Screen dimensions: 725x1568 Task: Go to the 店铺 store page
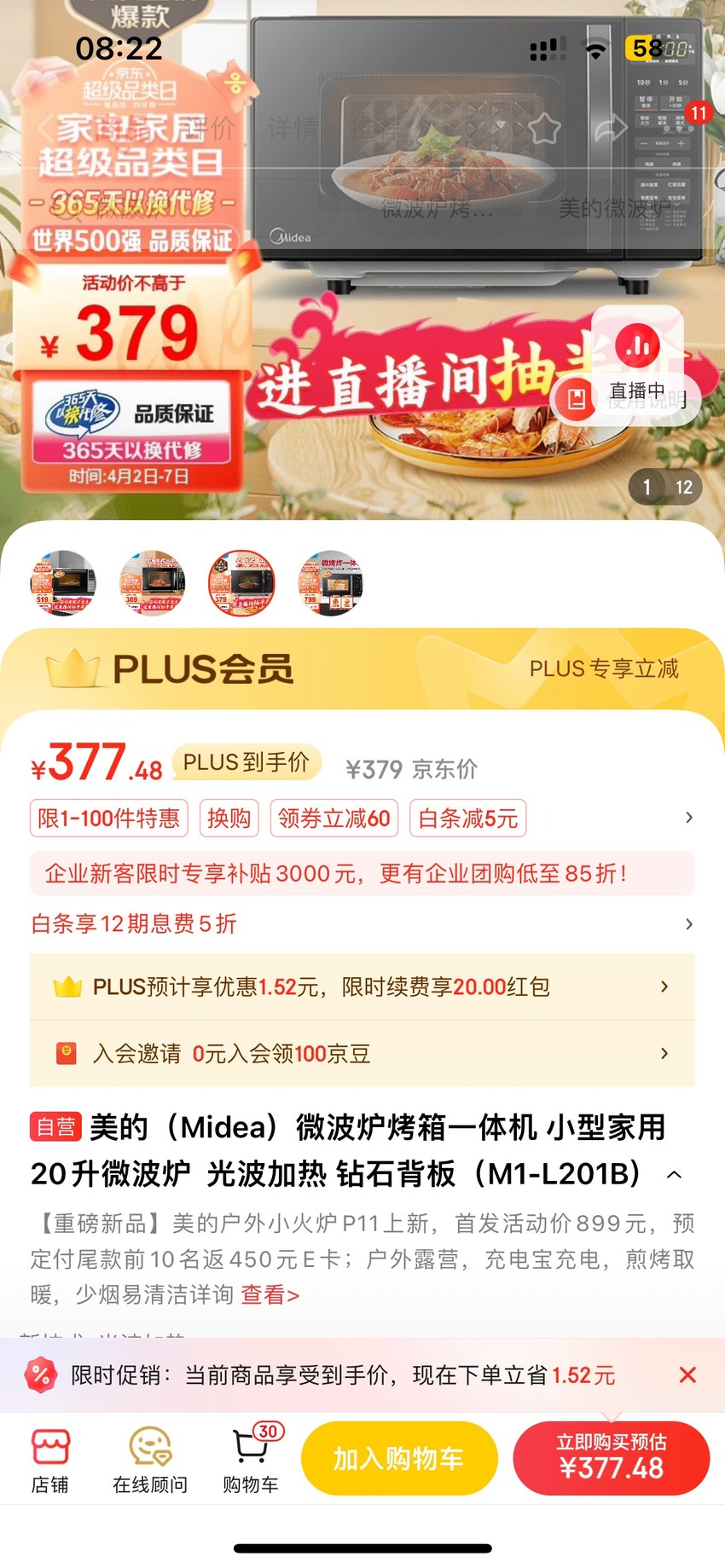click(x=49, y=1461)
